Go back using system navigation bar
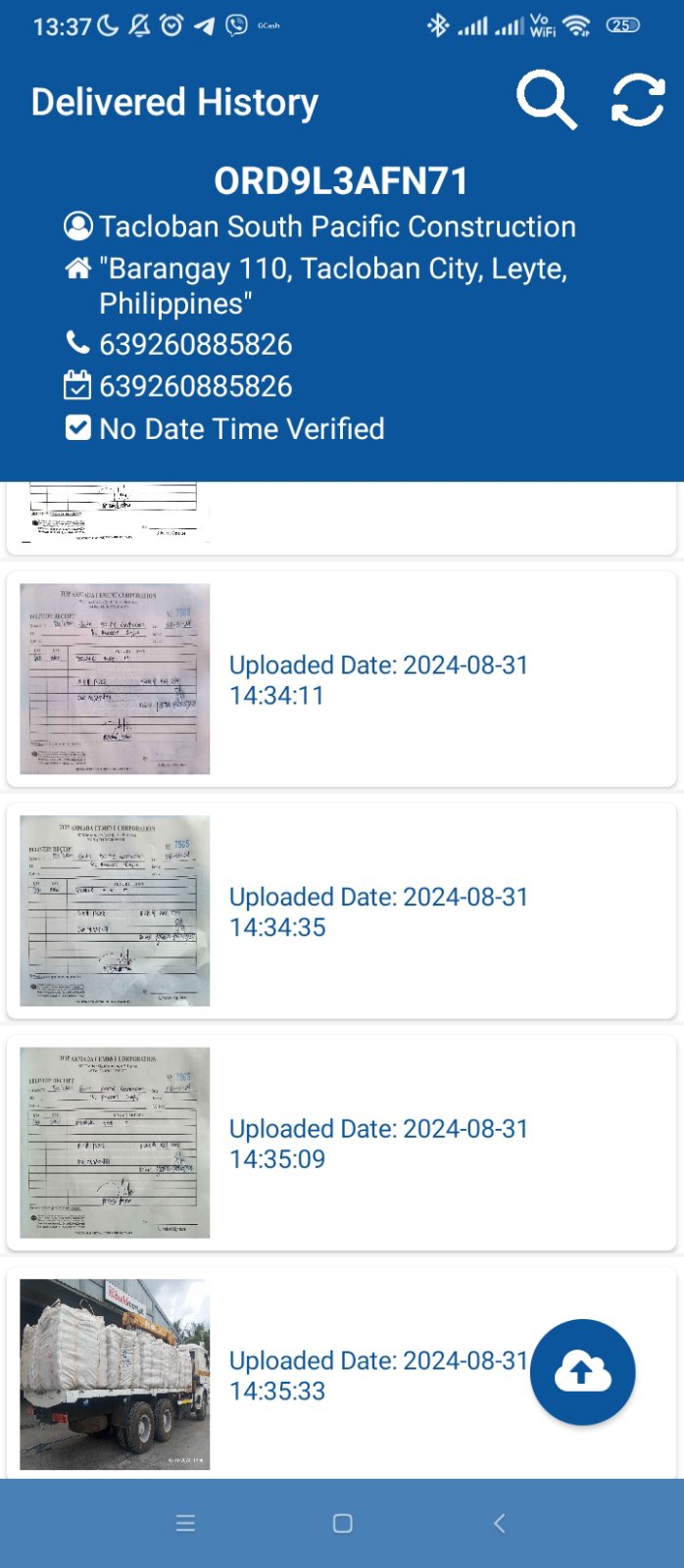684x1568 pixels. click(x=499, y=1523)
